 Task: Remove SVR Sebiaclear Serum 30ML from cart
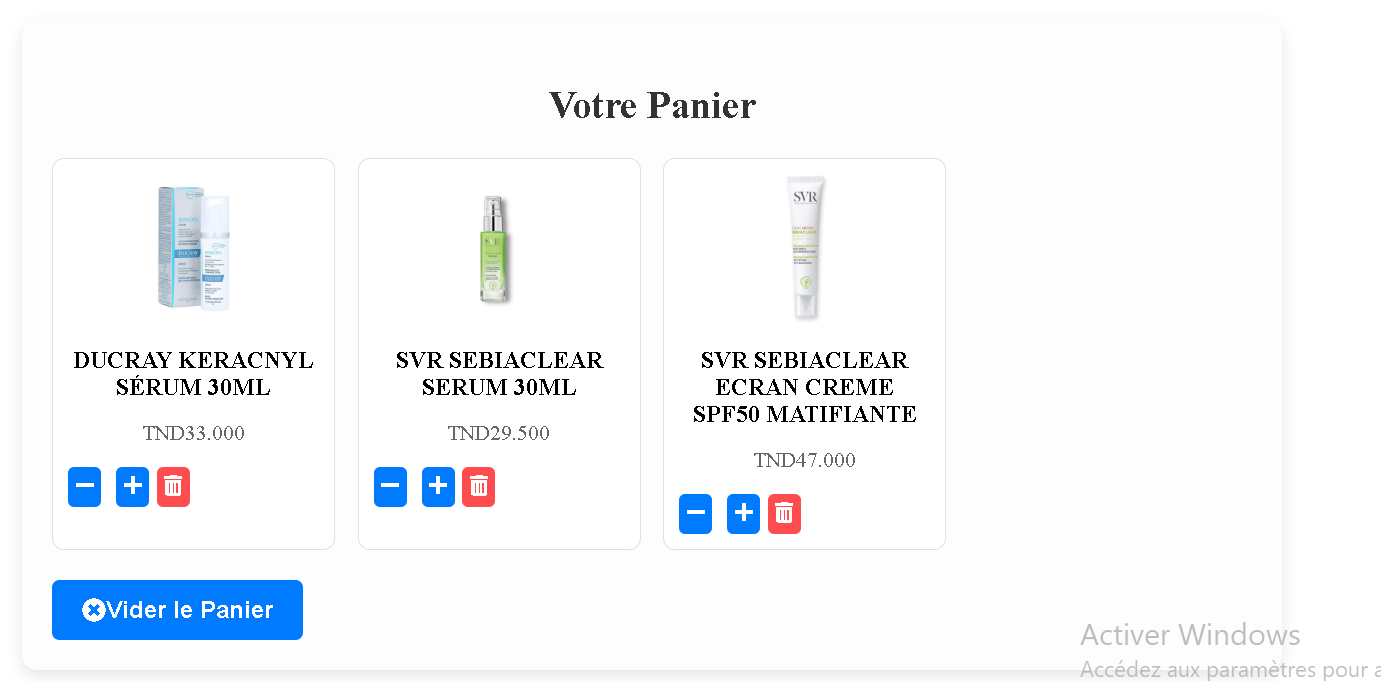click(478, 487)
